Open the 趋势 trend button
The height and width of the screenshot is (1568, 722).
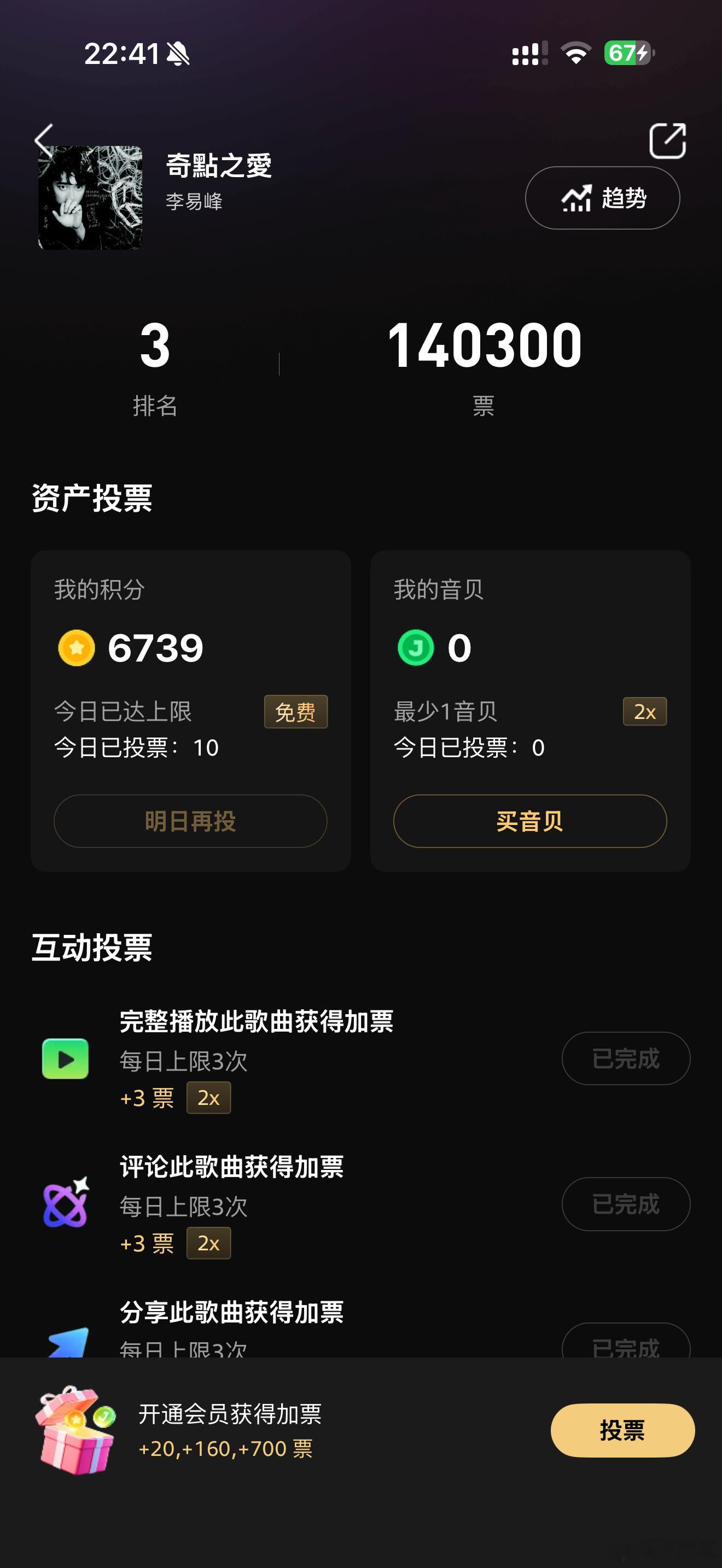602,198
